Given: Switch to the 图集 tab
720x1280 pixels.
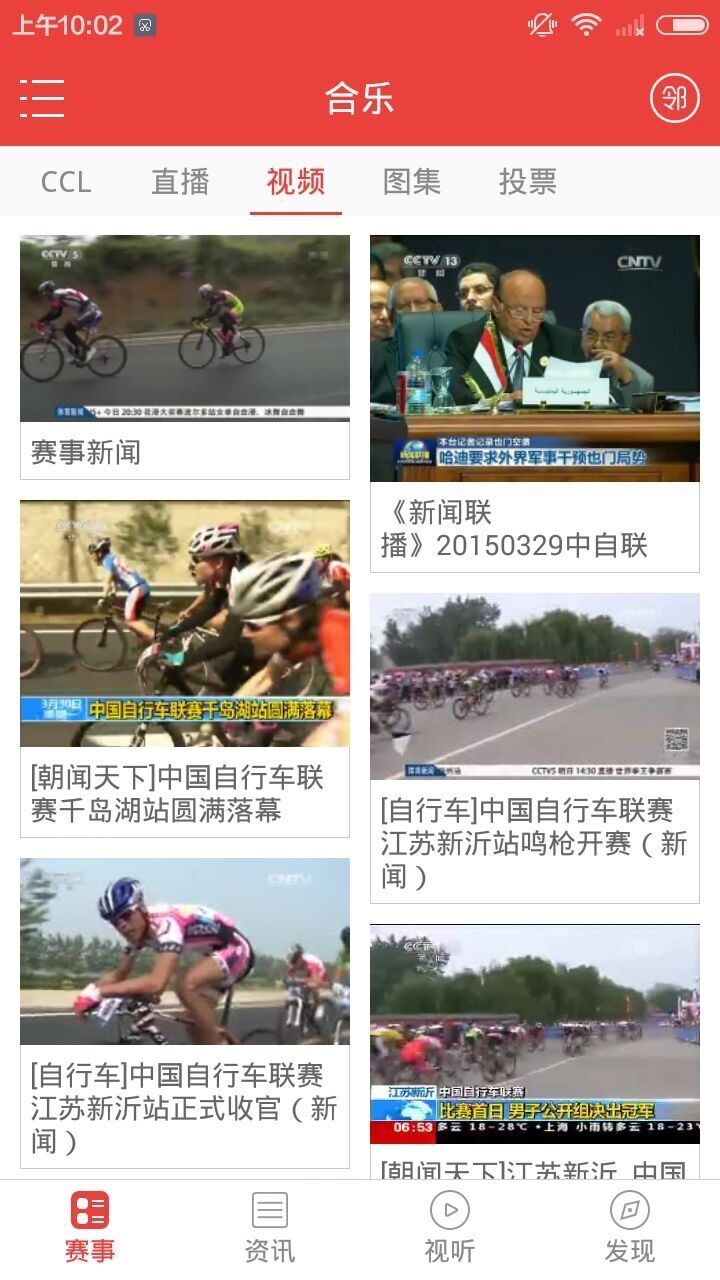Looking at the screenshot, I should (x=412, y=182).
